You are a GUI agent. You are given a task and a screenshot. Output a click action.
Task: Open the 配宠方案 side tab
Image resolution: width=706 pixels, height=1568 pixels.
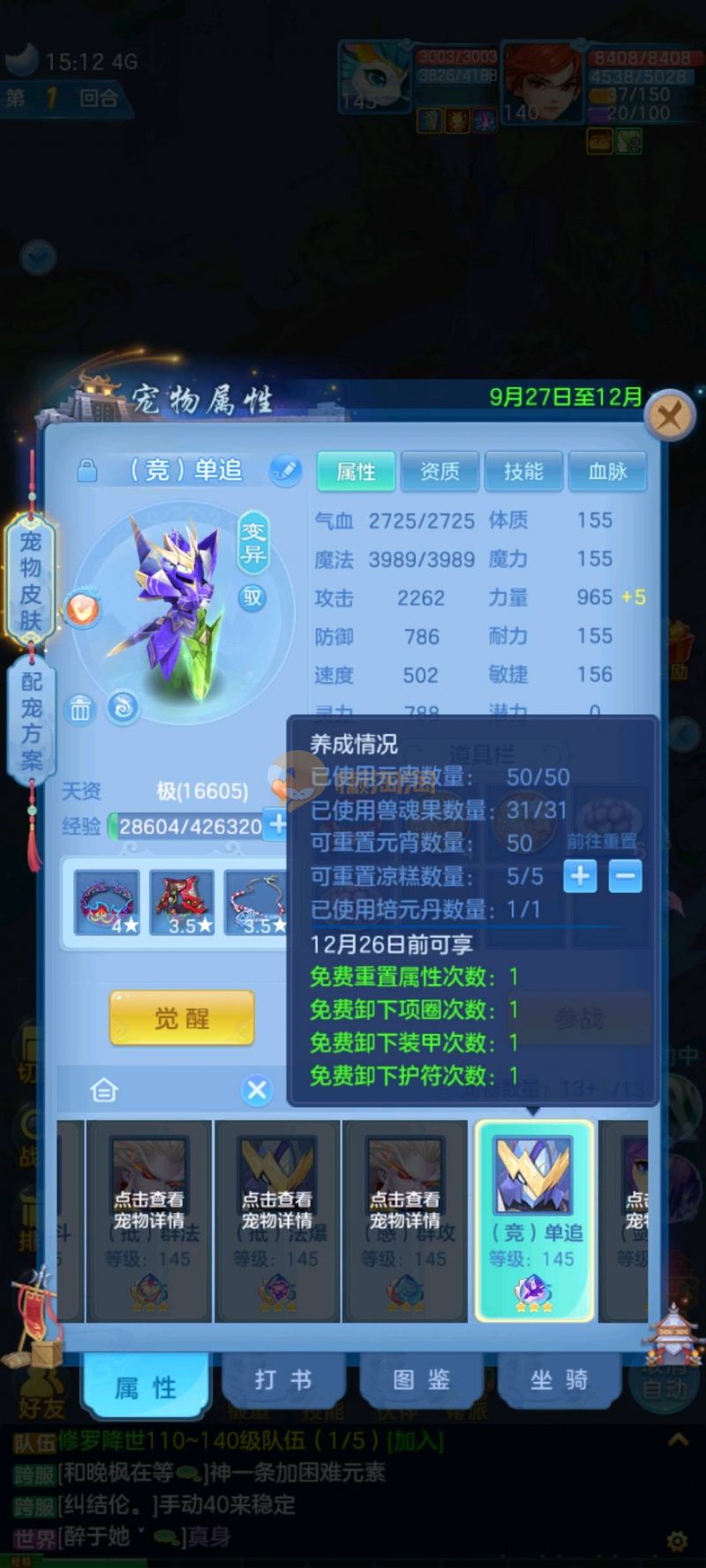coord(31,719)
